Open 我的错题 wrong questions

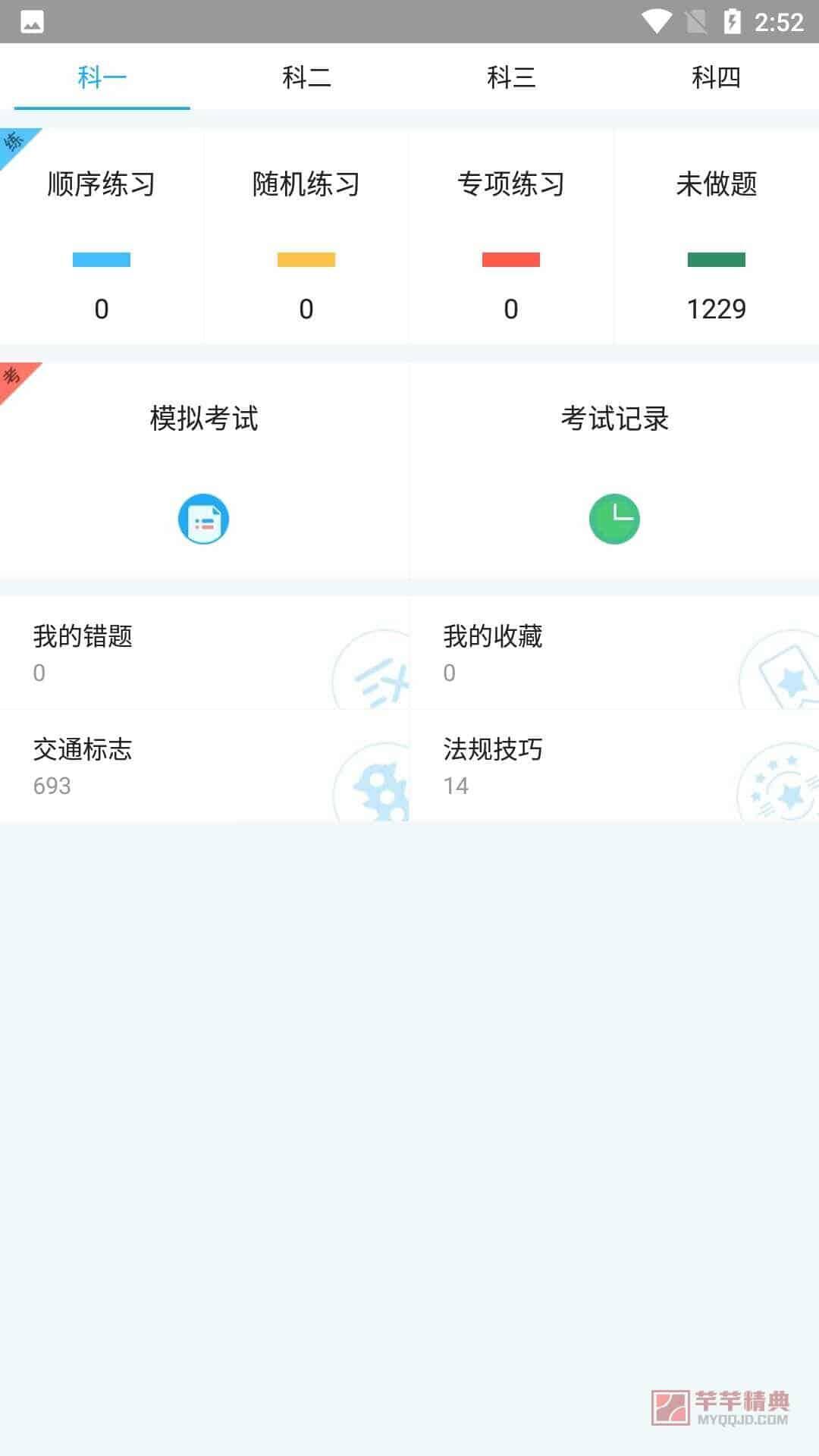(204, 652)
